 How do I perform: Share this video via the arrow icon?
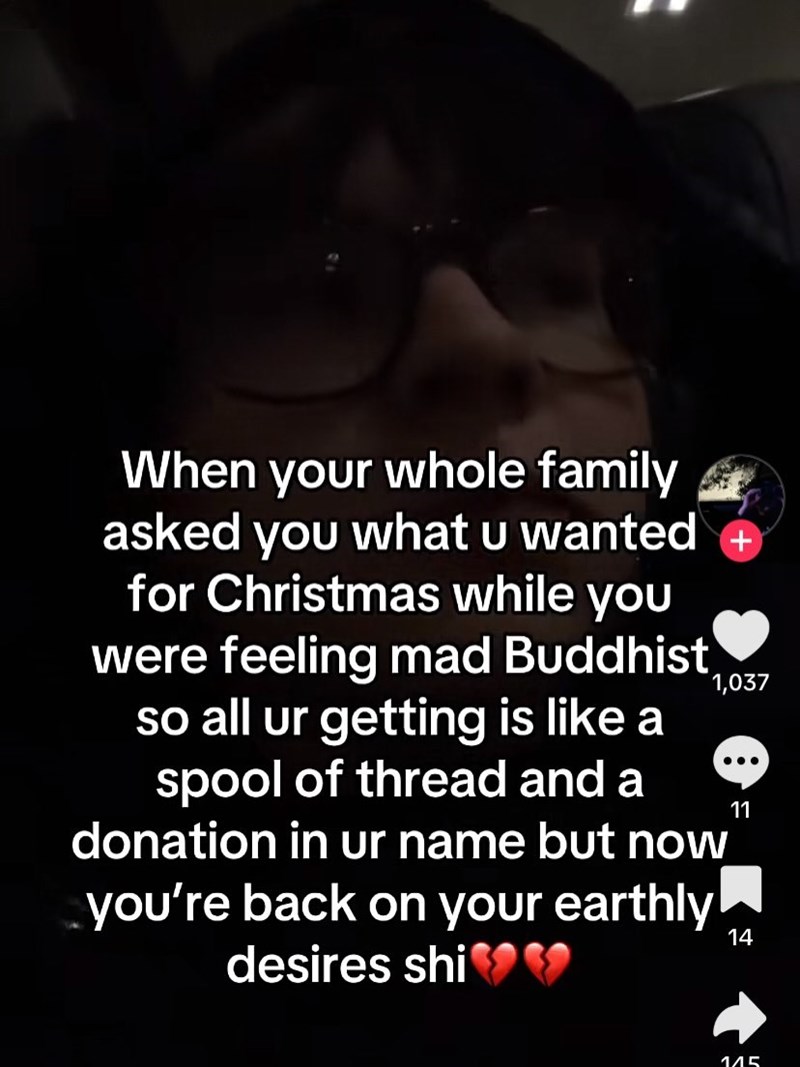click(x=739, y=1018)
